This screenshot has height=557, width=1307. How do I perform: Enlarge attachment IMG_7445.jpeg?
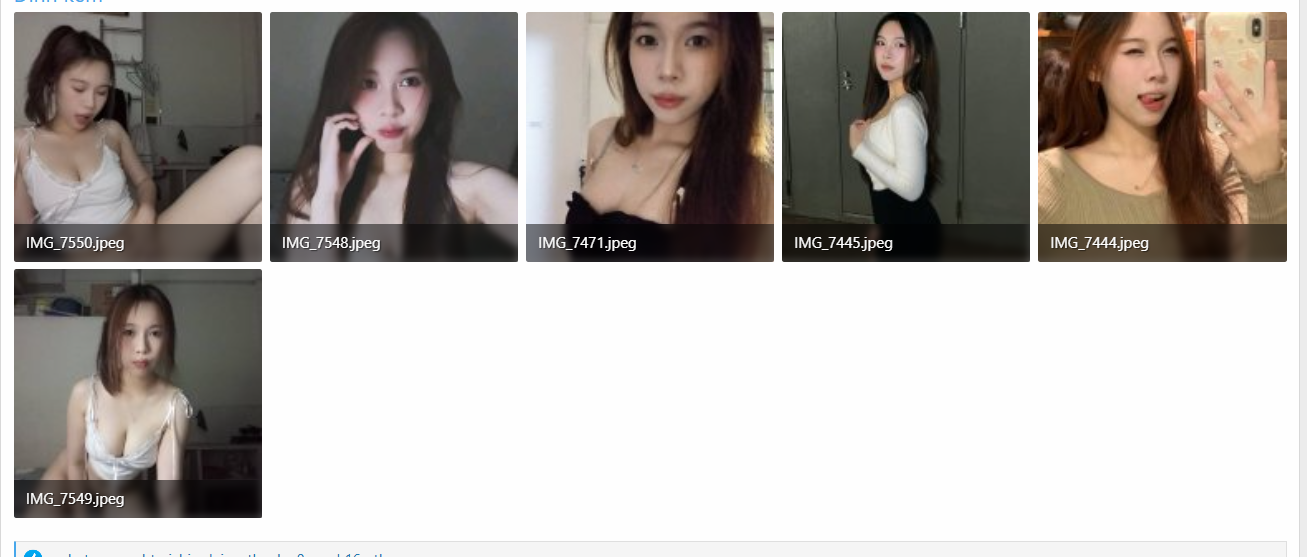coord(906,136)
